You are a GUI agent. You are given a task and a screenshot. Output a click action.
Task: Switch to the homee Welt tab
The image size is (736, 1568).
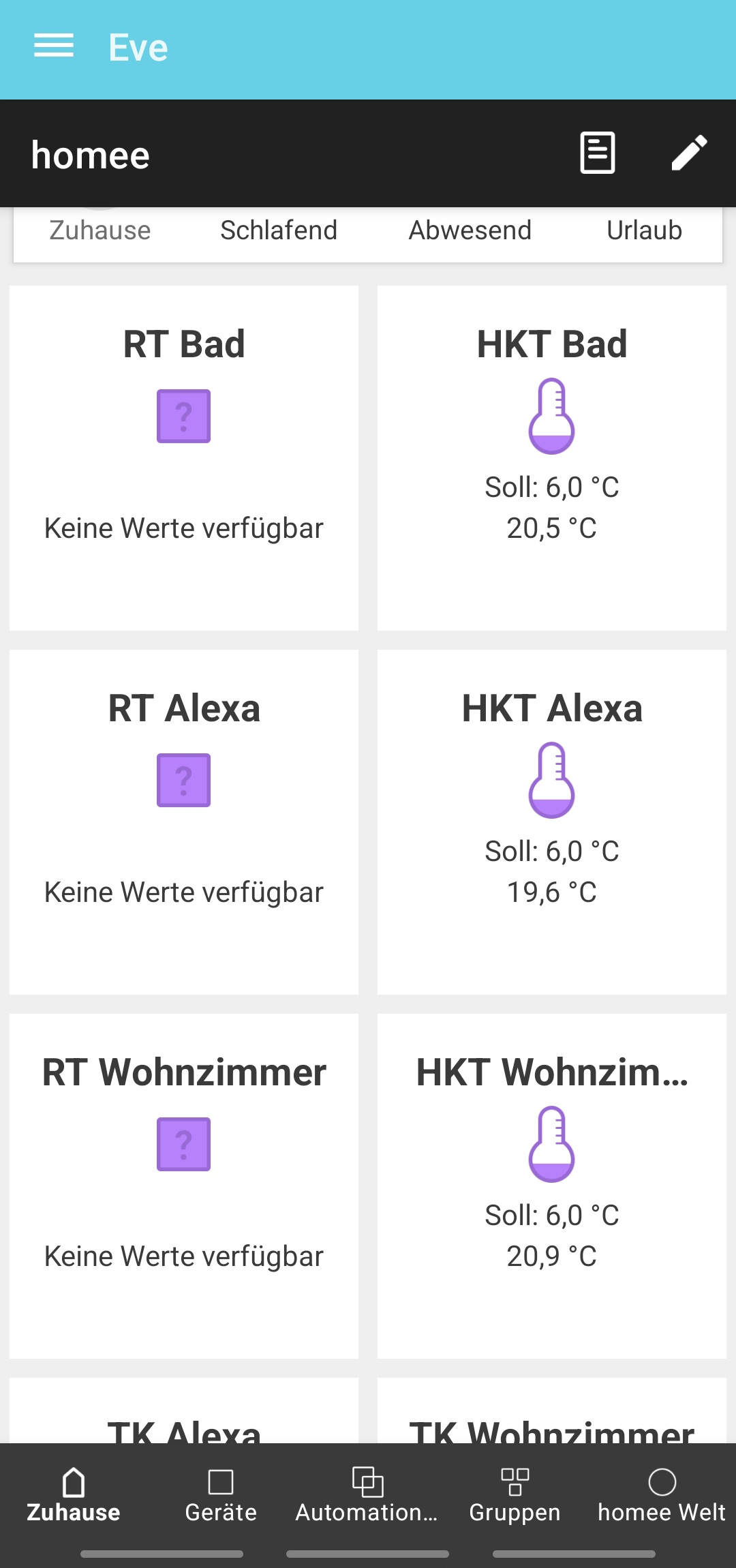pyautogui.click(x=661, y=1496)
